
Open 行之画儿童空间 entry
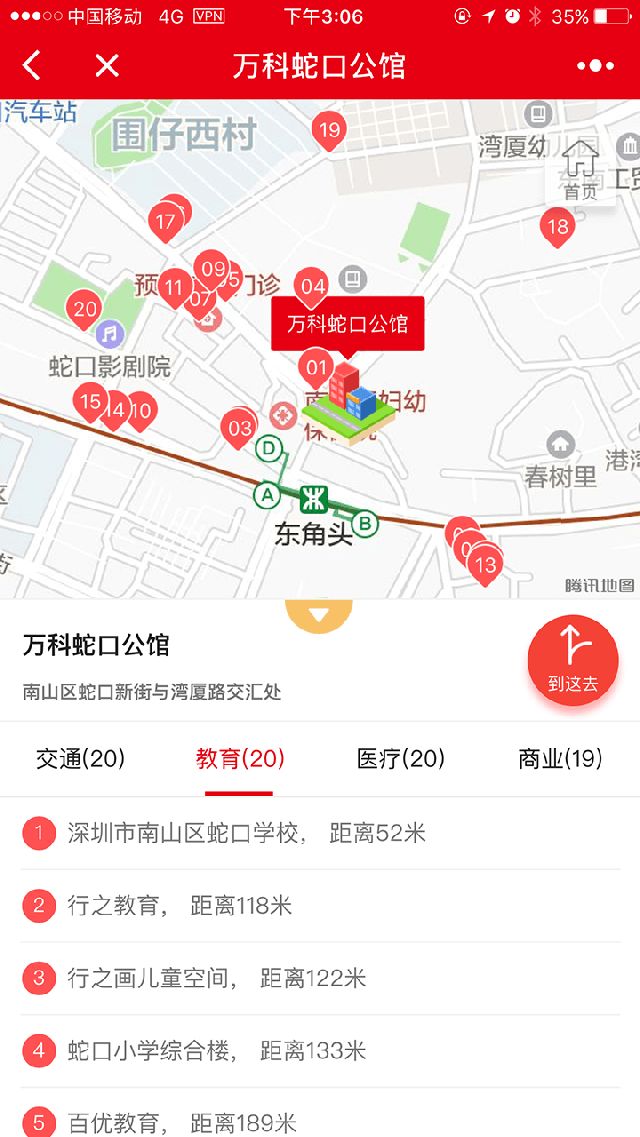217,978
